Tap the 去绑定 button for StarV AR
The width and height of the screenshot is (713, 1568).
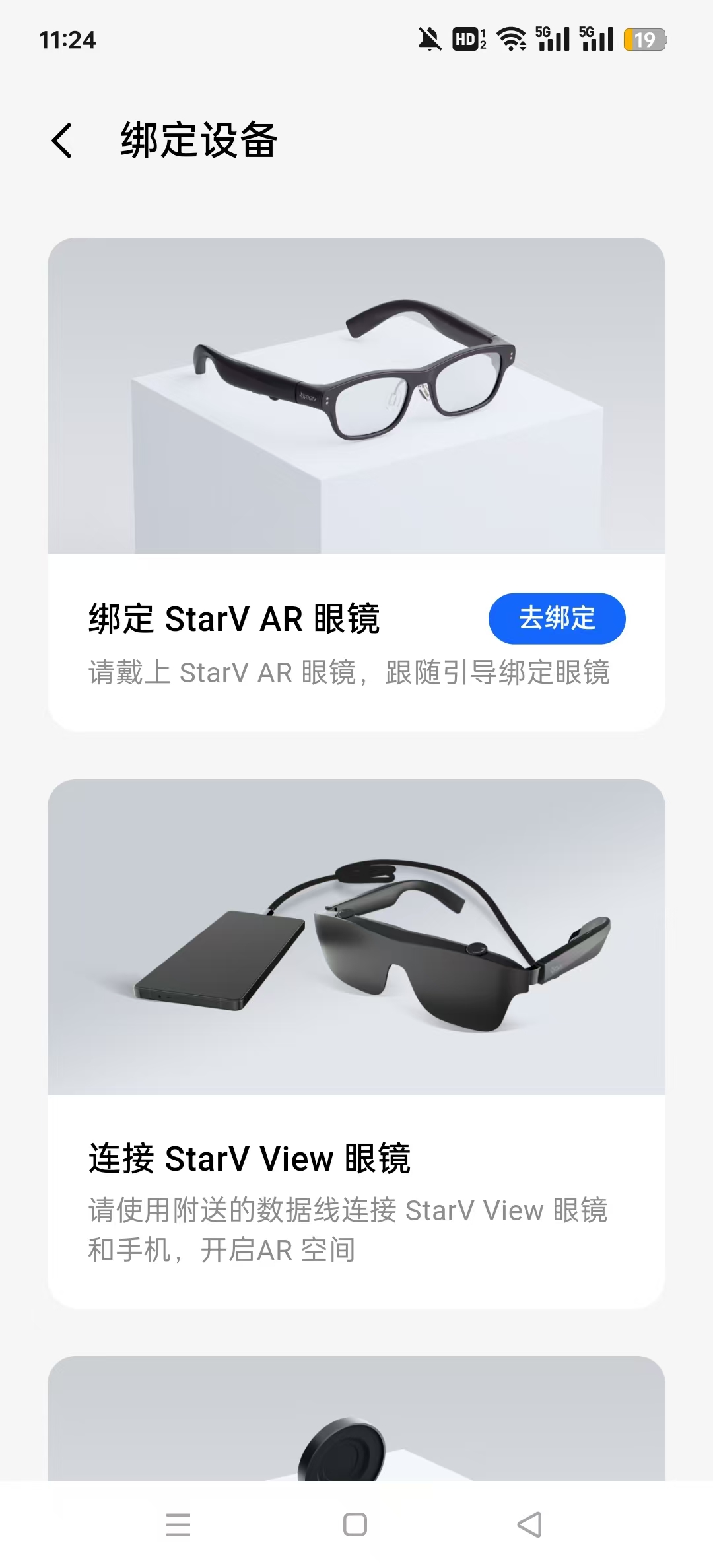click(x=557, y=618)
